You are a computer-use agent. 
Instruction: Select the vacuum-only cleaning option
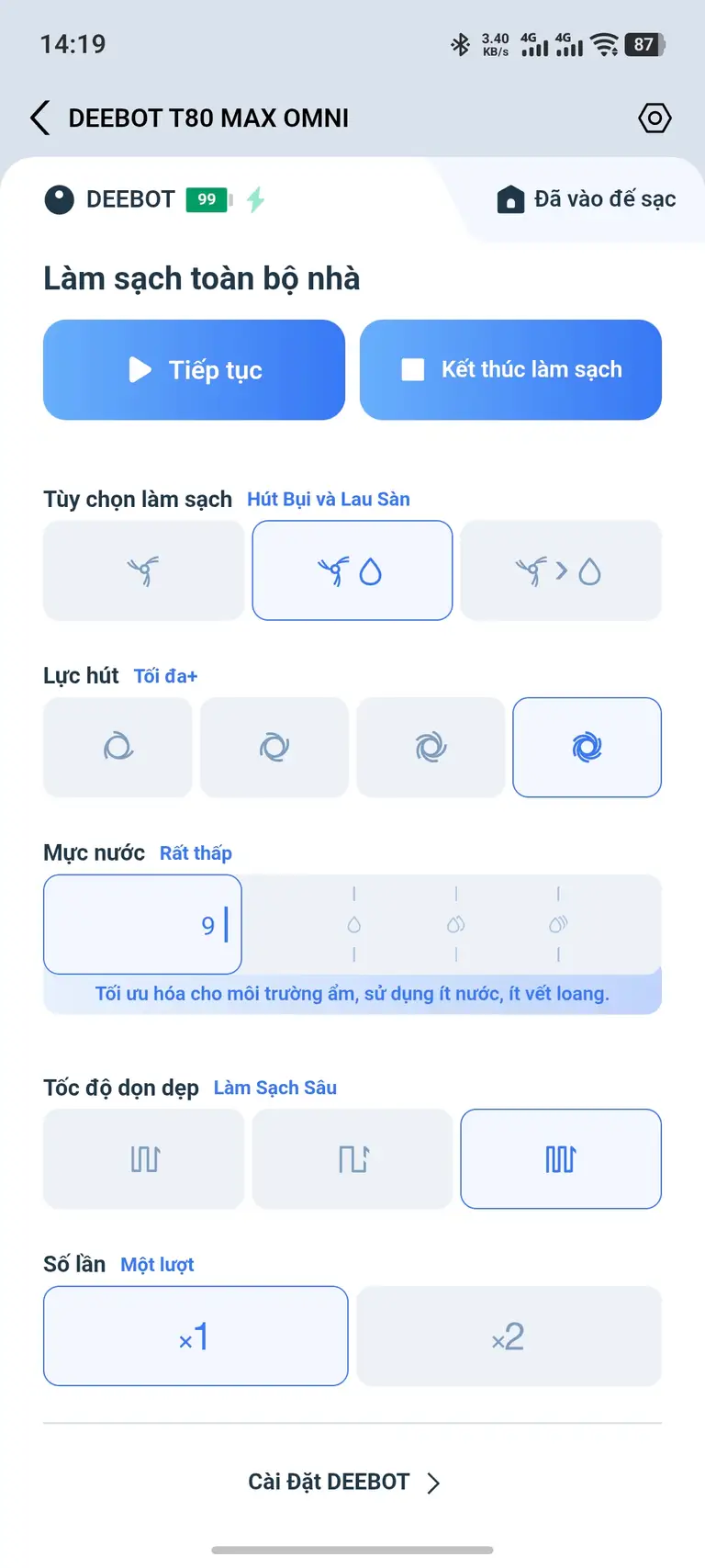[143, 570]
